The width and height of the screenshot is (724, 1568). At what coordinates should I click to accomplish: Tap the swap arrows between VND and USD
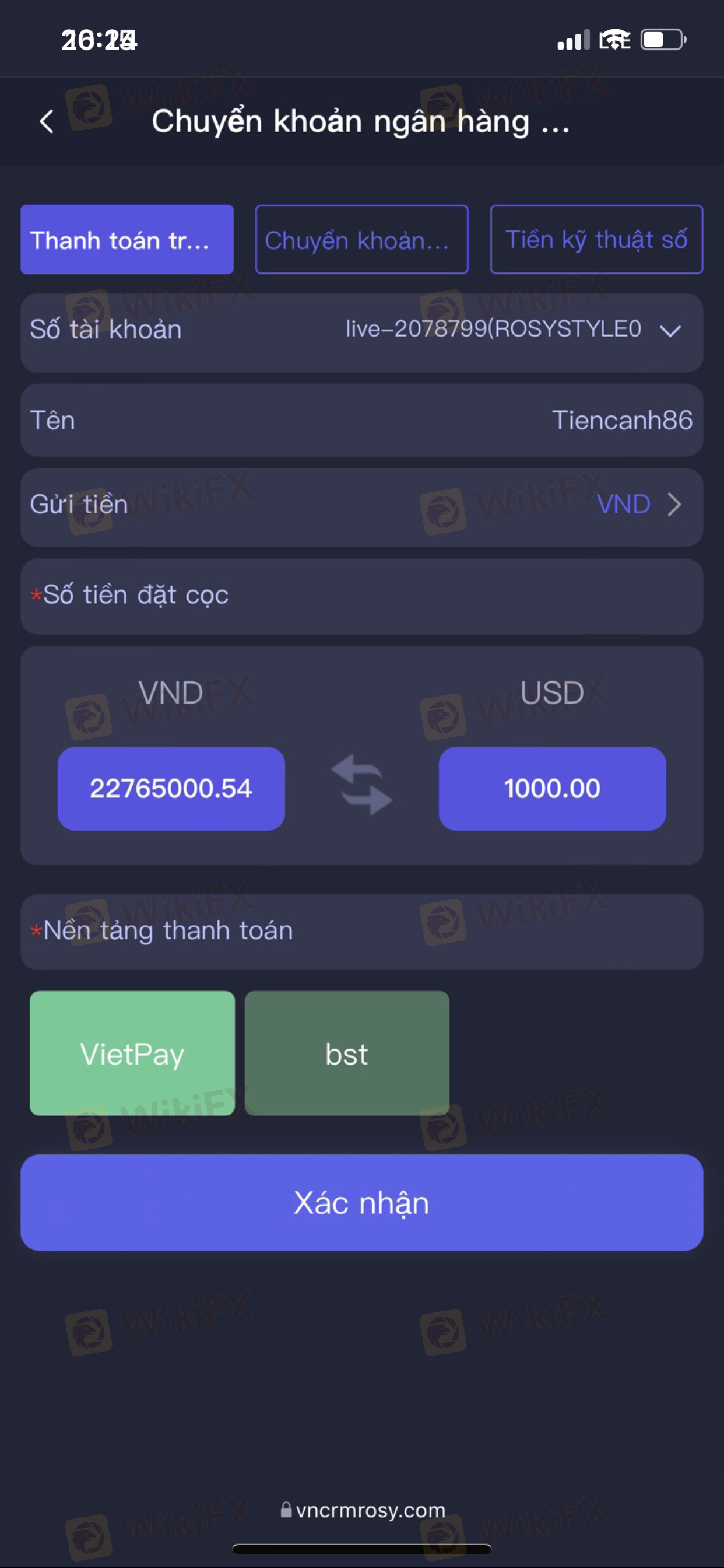361,785
